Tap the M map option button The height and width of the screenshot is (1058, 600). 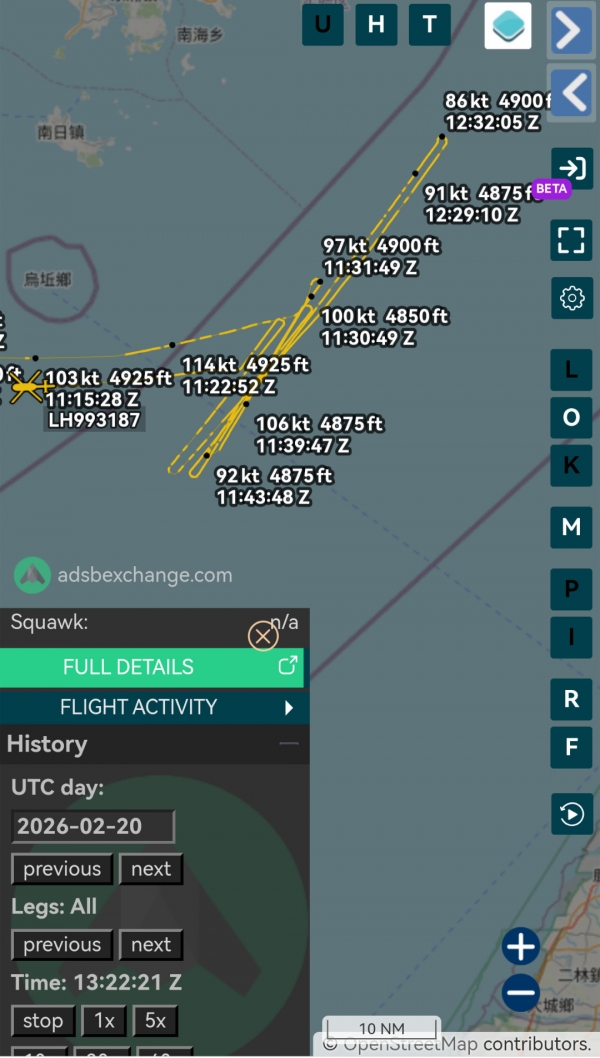point(571,527)
